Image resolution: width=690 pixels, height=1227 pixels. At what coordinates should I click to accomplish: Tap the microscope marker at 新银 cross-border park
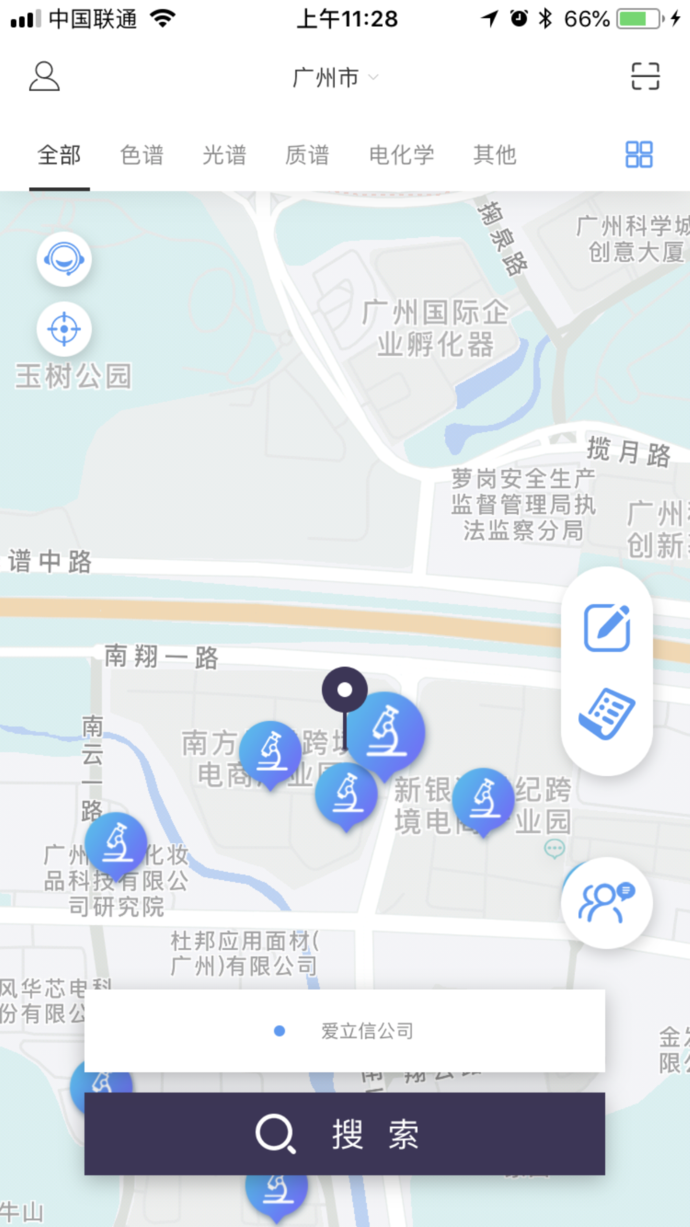[x=483, y=799]
